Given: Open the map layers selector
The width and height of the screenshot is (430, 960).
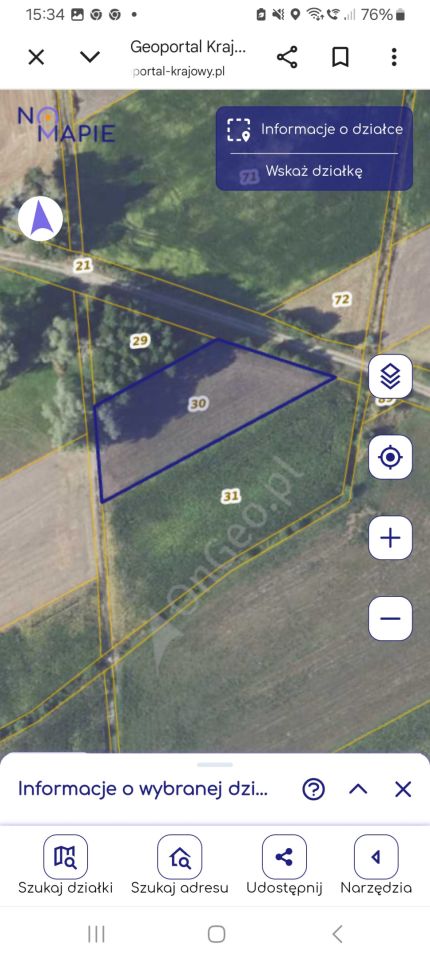Looking at the screenshot, I should pyautogui.click(x=390, y=376).
